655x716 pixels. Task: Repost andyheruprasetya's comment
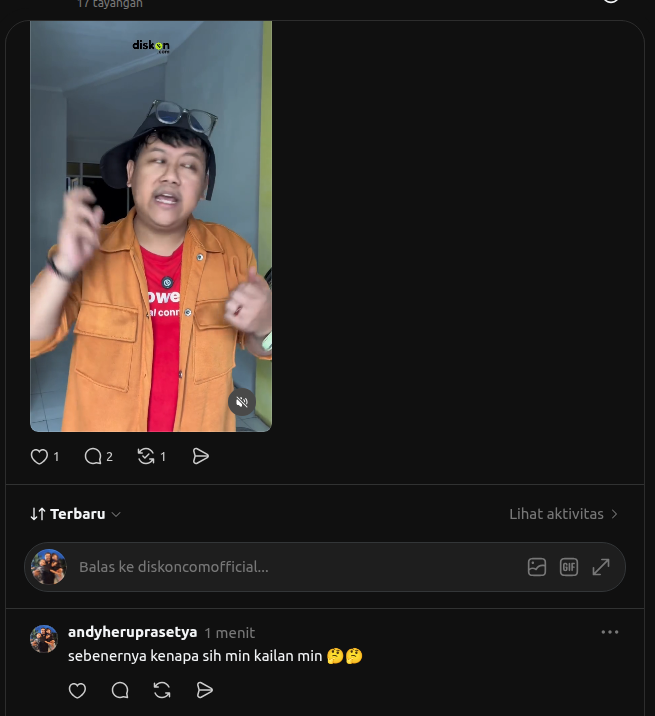[162, 690]
